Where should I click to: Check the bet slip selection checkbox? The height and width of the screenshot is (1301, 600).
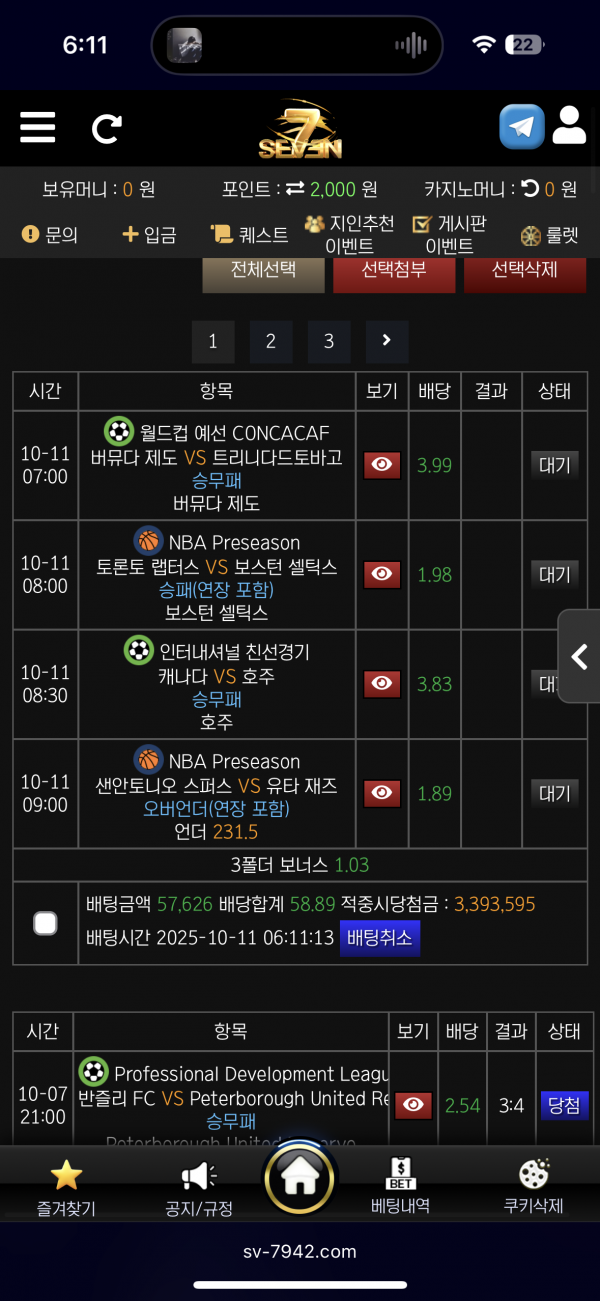click(x=45, y=923)
